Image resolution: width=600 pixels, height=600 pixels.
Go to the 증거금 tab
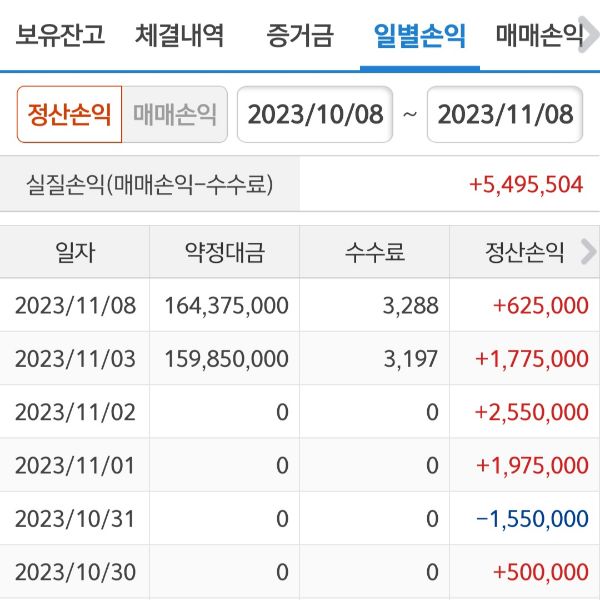298,37
